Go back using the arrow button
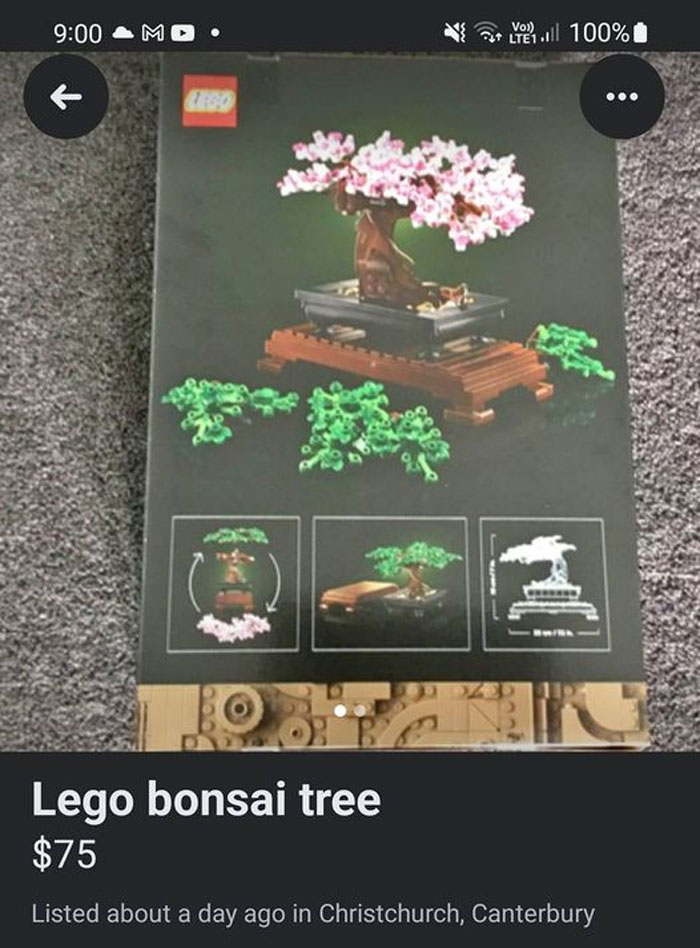 pos(65,96)
